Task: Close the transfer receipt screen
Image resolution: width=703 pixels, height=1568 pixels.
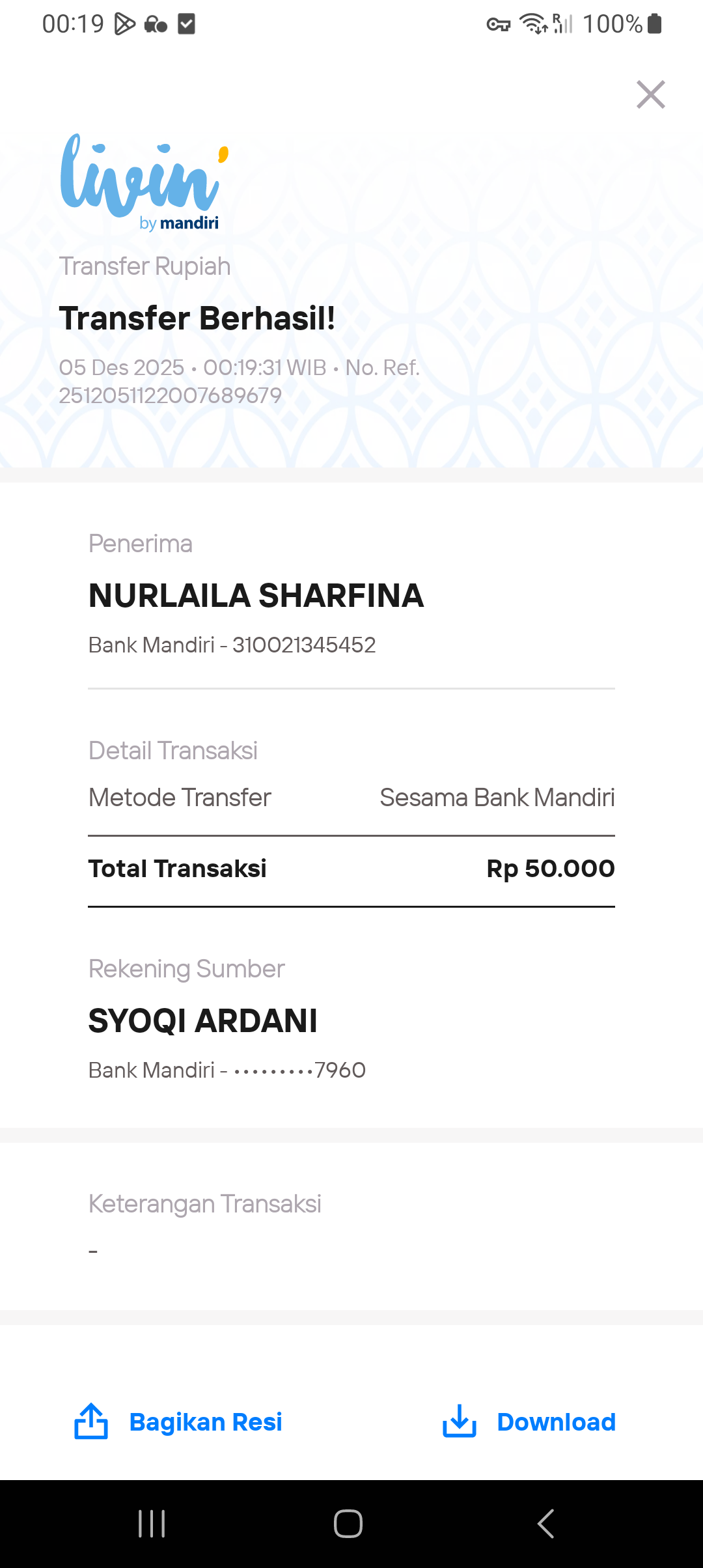Action: pos(650,94)
